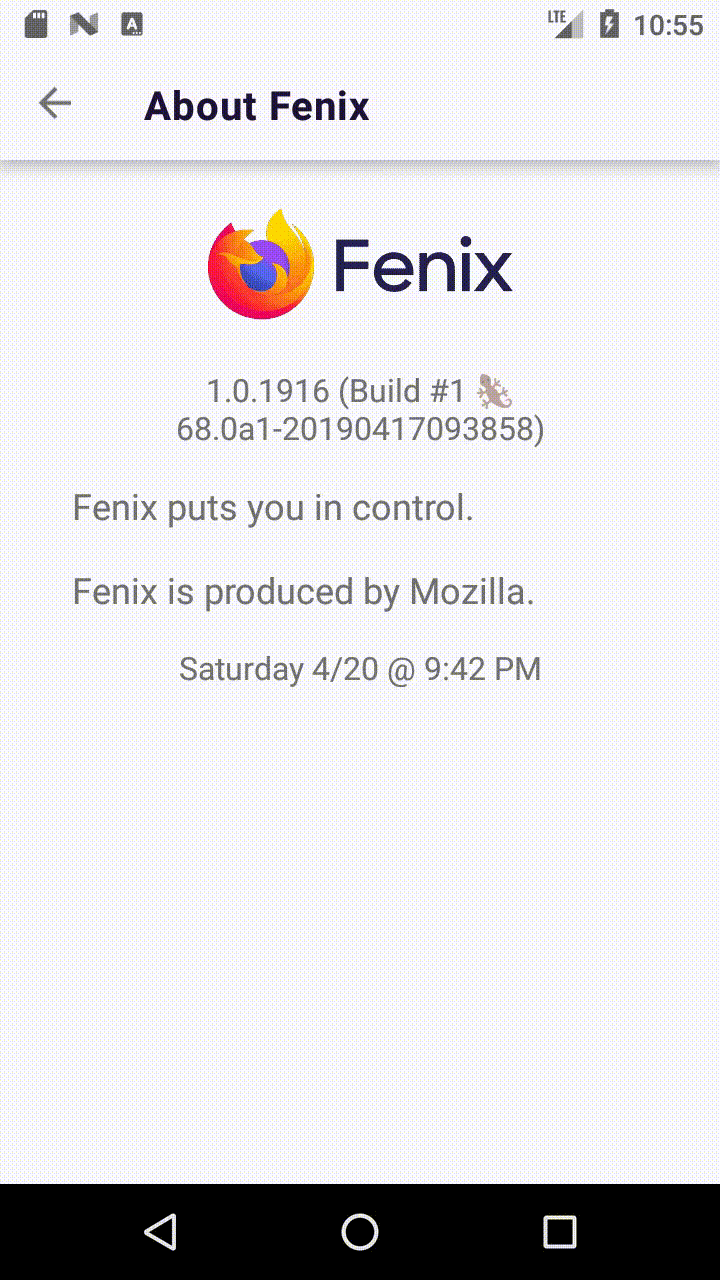
Task: Go back from About Fenix
Action: [55, 104]
